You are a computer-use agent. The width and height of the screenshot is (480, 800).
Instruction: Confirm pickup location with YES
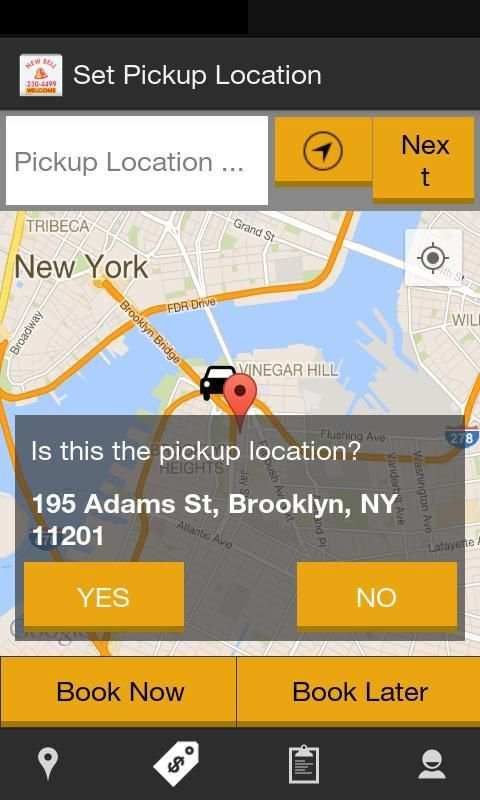point(104,596)
